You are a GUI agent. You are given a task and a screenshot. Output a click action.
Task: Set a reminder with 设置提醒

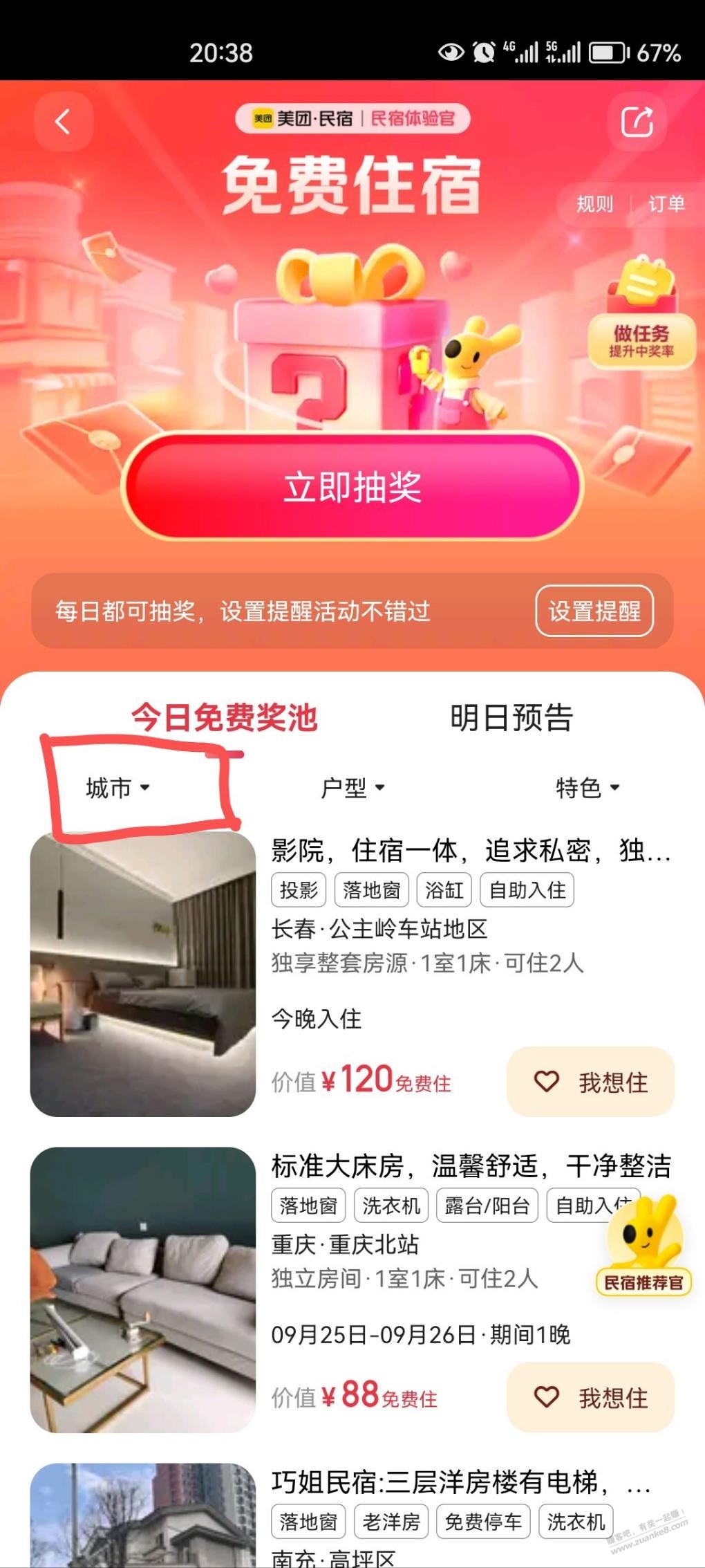pos(594,611)
